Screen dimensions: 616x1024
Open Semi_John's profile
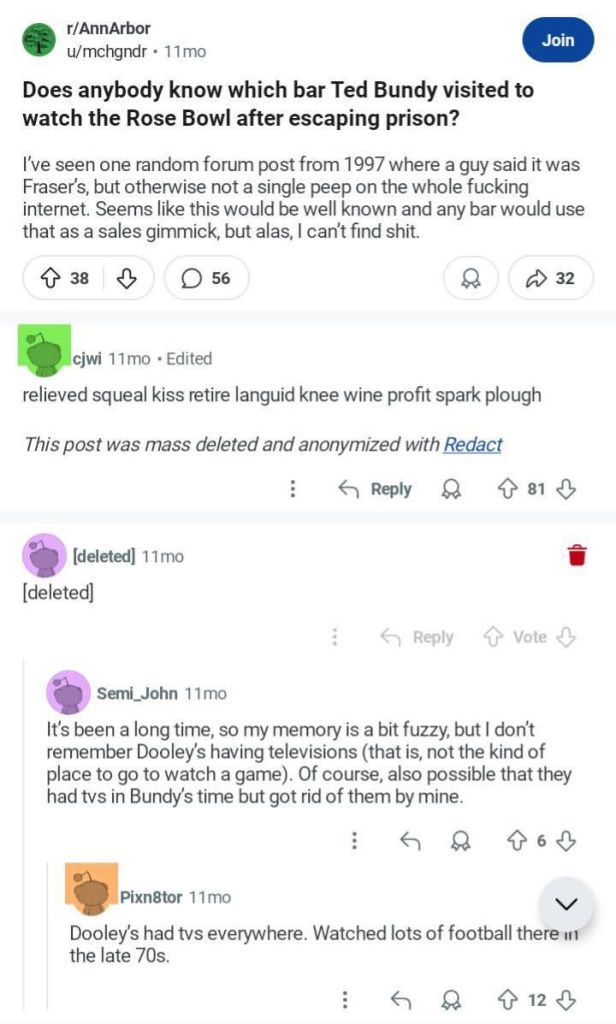138,693
